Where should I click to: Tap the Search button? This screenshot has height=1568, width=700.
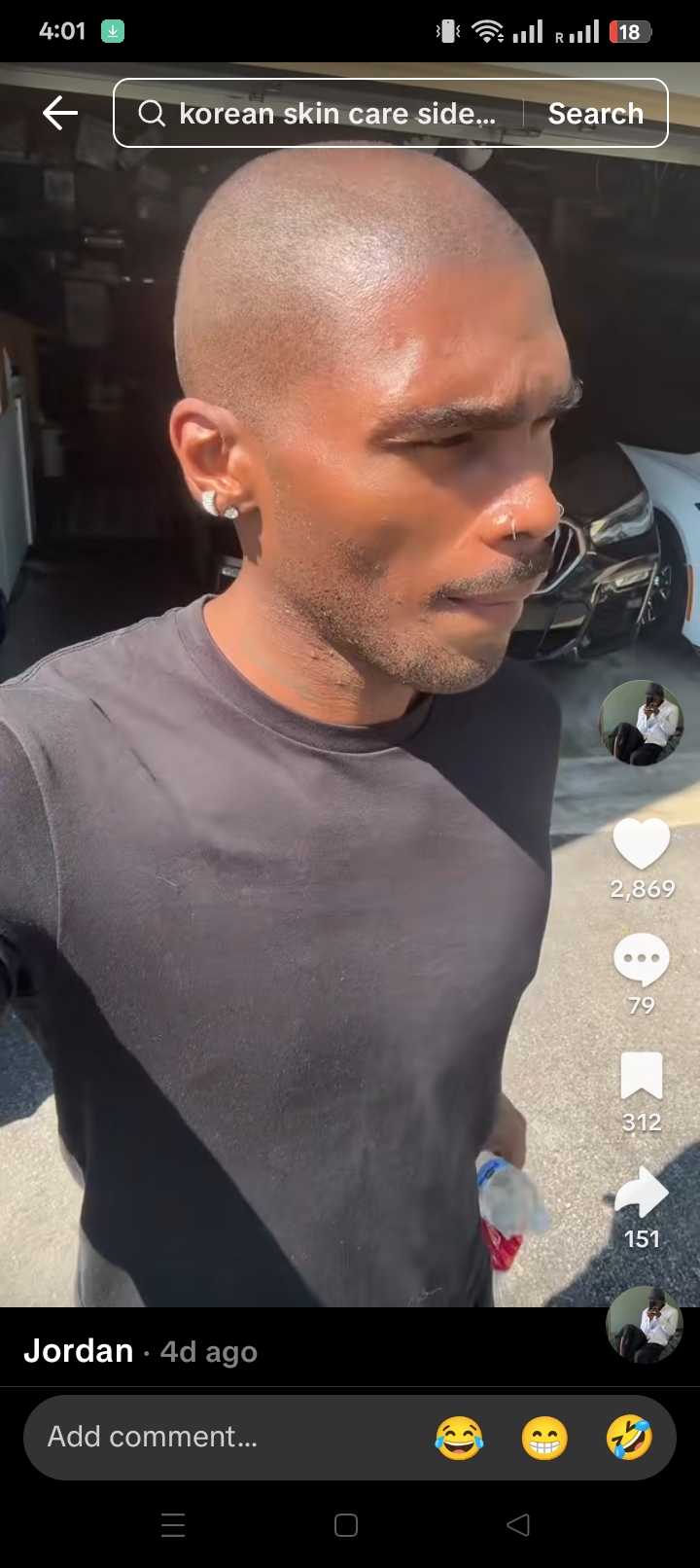pos(595,114)
